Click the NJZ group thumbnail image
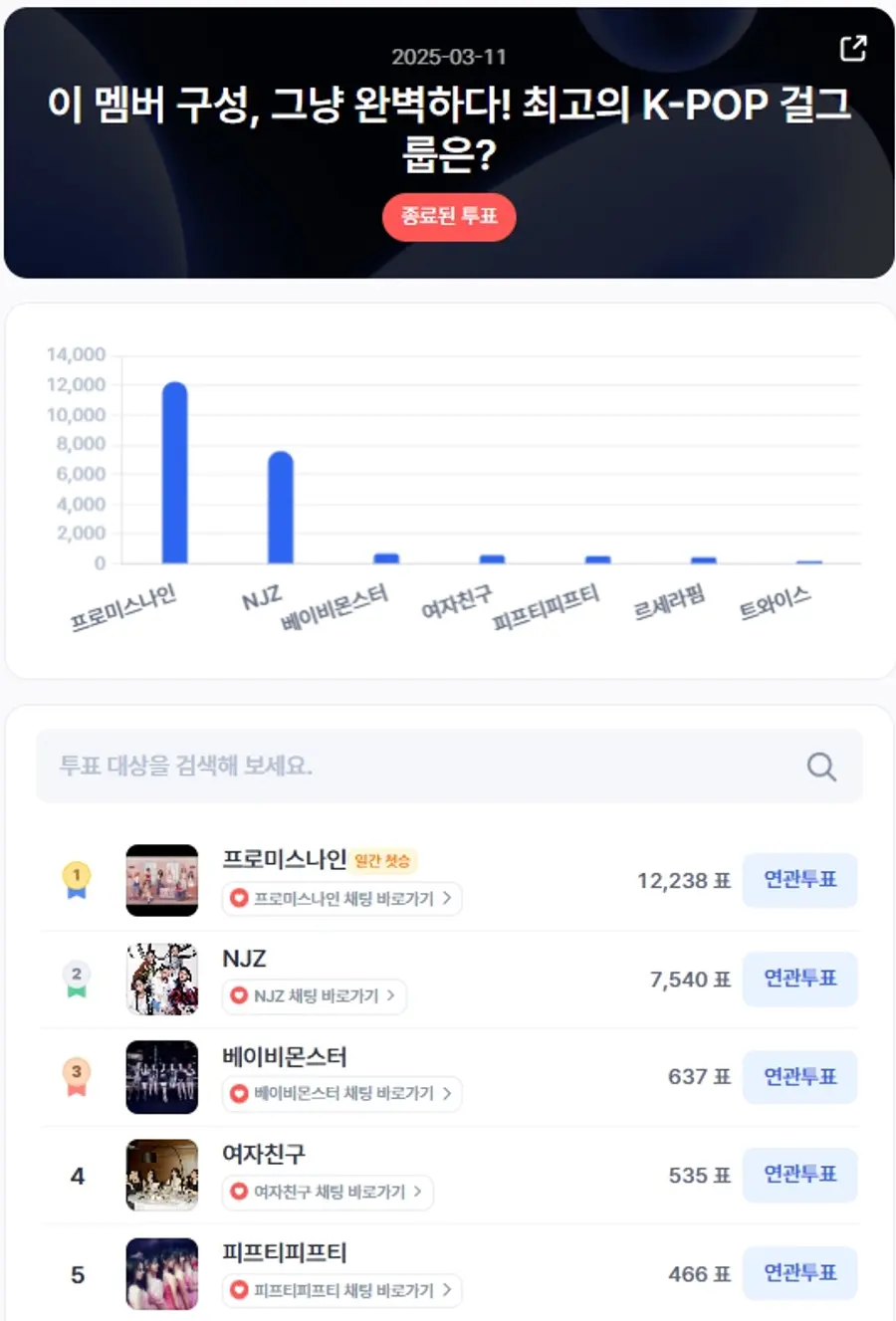Viewport: 896px width, 1321px height. tap(162, 979)
